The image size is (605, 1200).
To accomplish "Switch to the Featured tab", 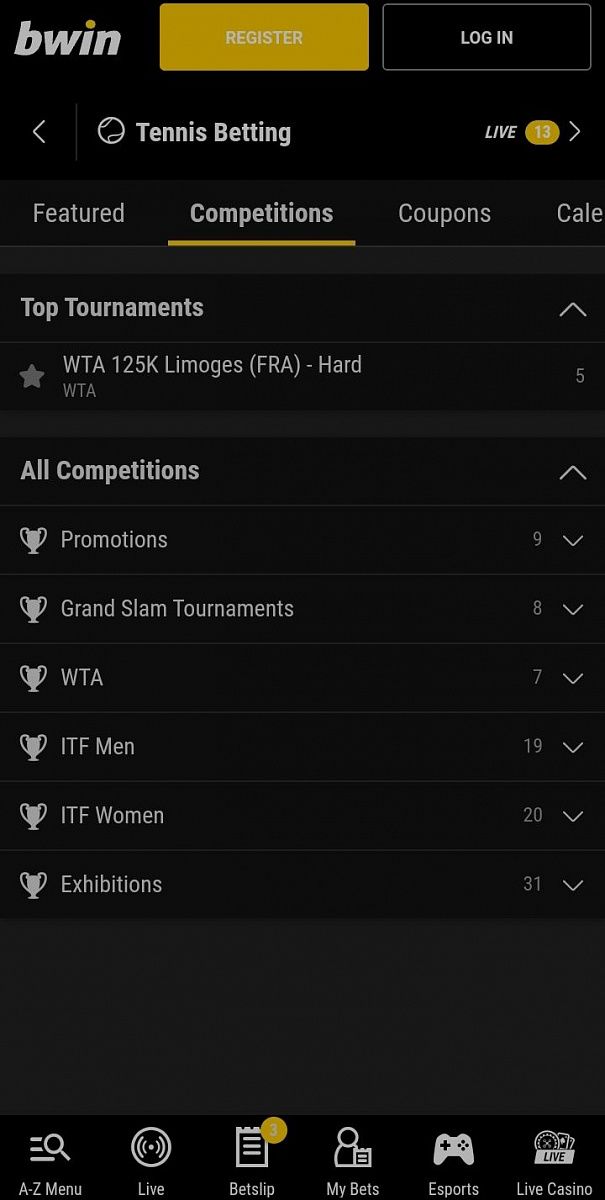I will 79,213.
